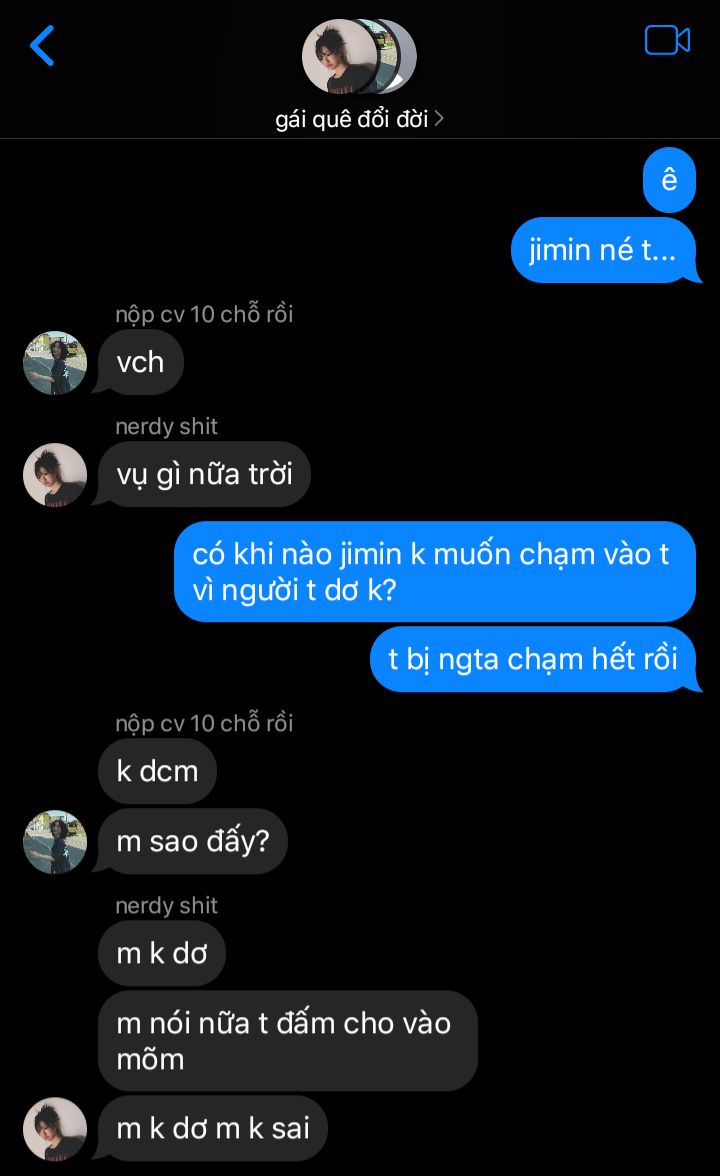Go back to the message list
This screenshot has height=1176, width=720.
[42, 46]
